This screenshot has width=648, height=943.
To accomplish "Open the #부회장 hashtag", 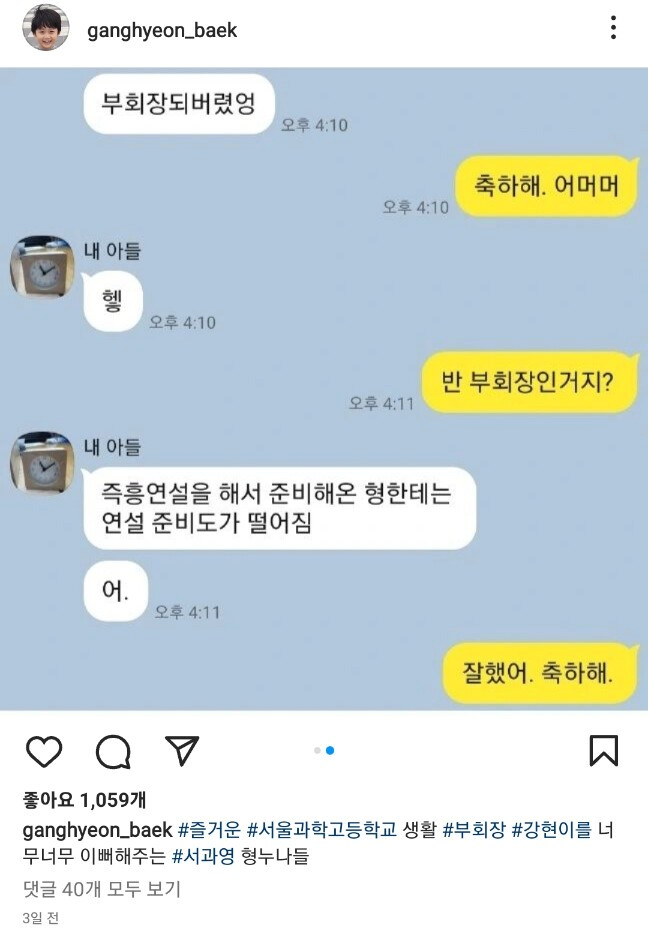I will 474,830.
